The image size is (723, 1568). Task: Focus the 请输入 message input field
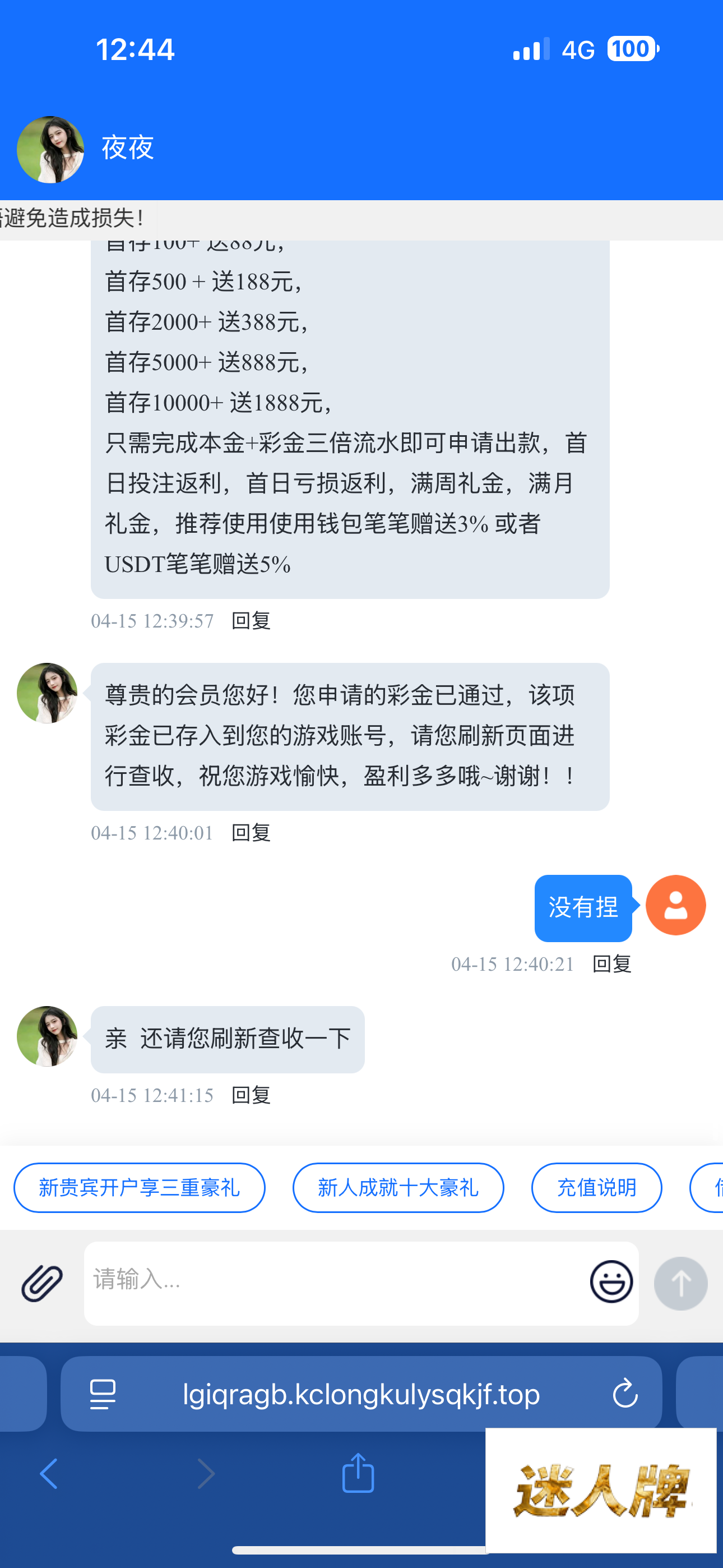pyautogui.click(x=335, y=1281)
